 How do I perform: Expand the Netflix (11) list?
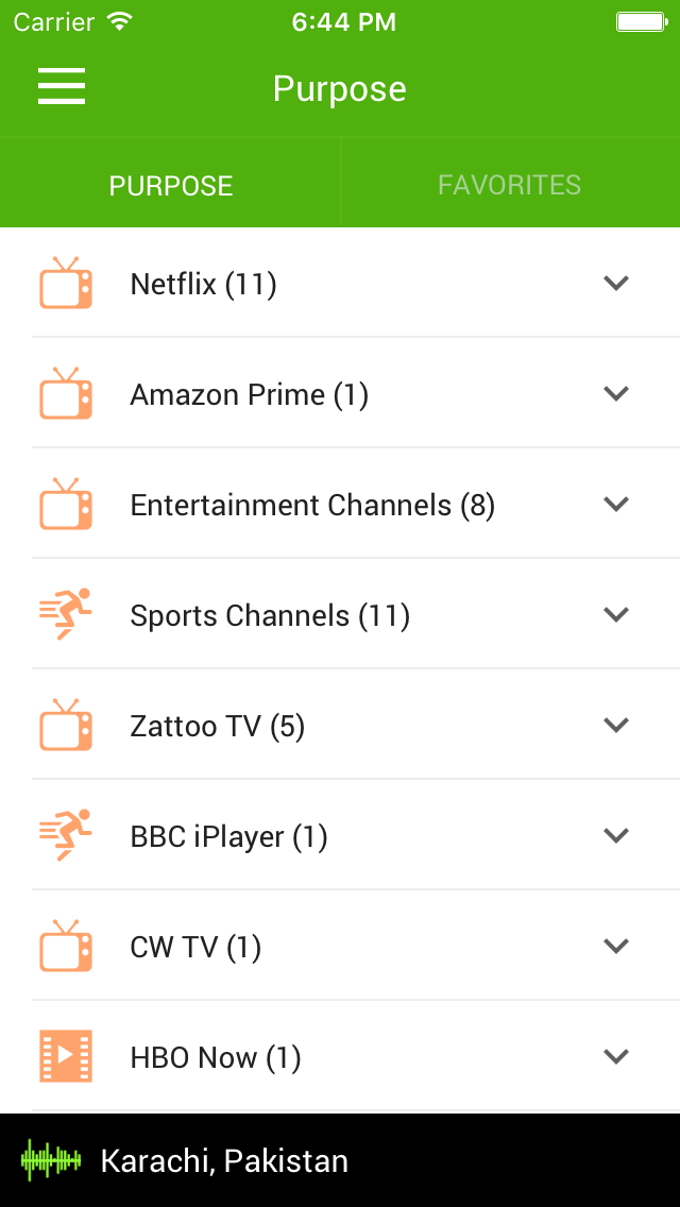point(340,283)
